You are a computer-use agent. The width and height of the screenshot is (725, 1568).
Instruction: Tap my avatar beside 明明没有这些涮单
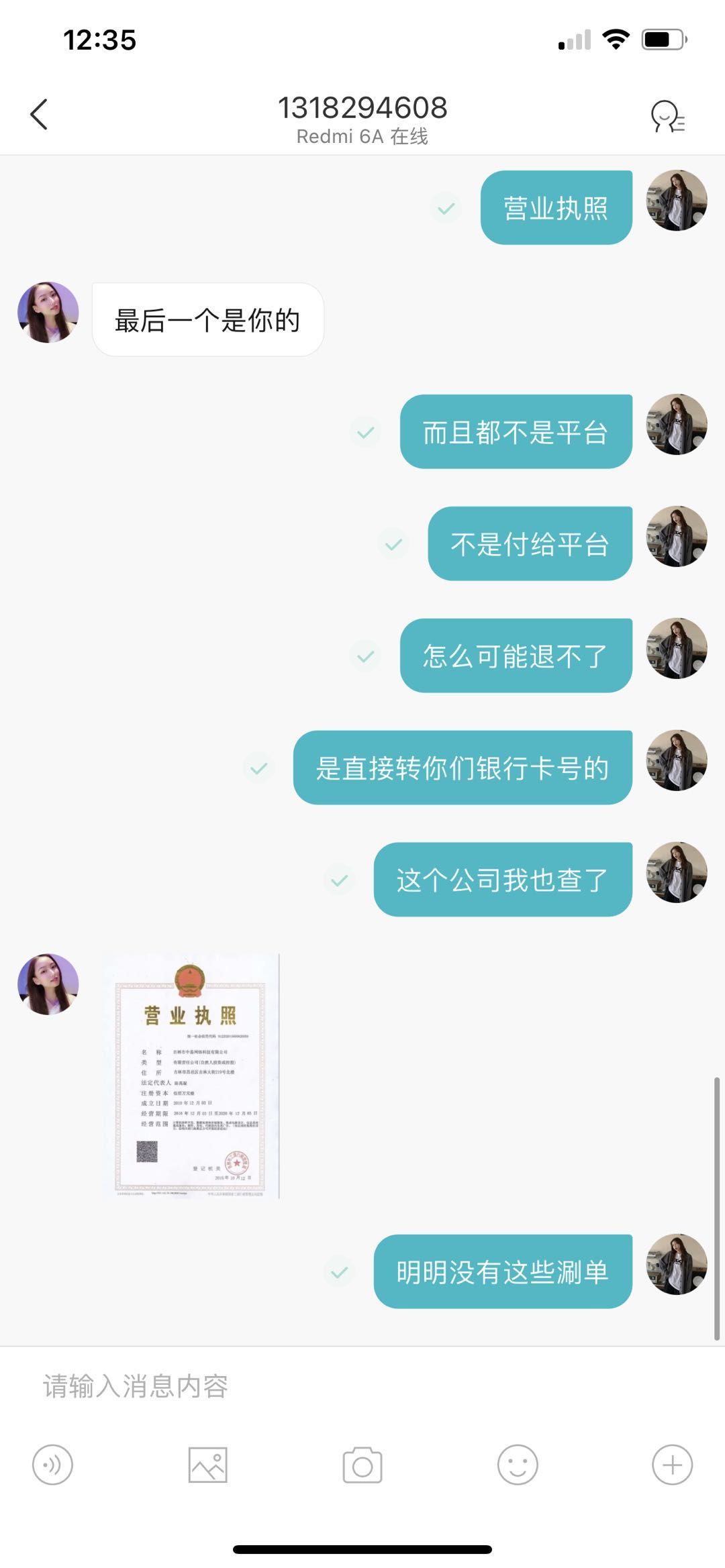pyautogui.click(x=676, y=1264)
